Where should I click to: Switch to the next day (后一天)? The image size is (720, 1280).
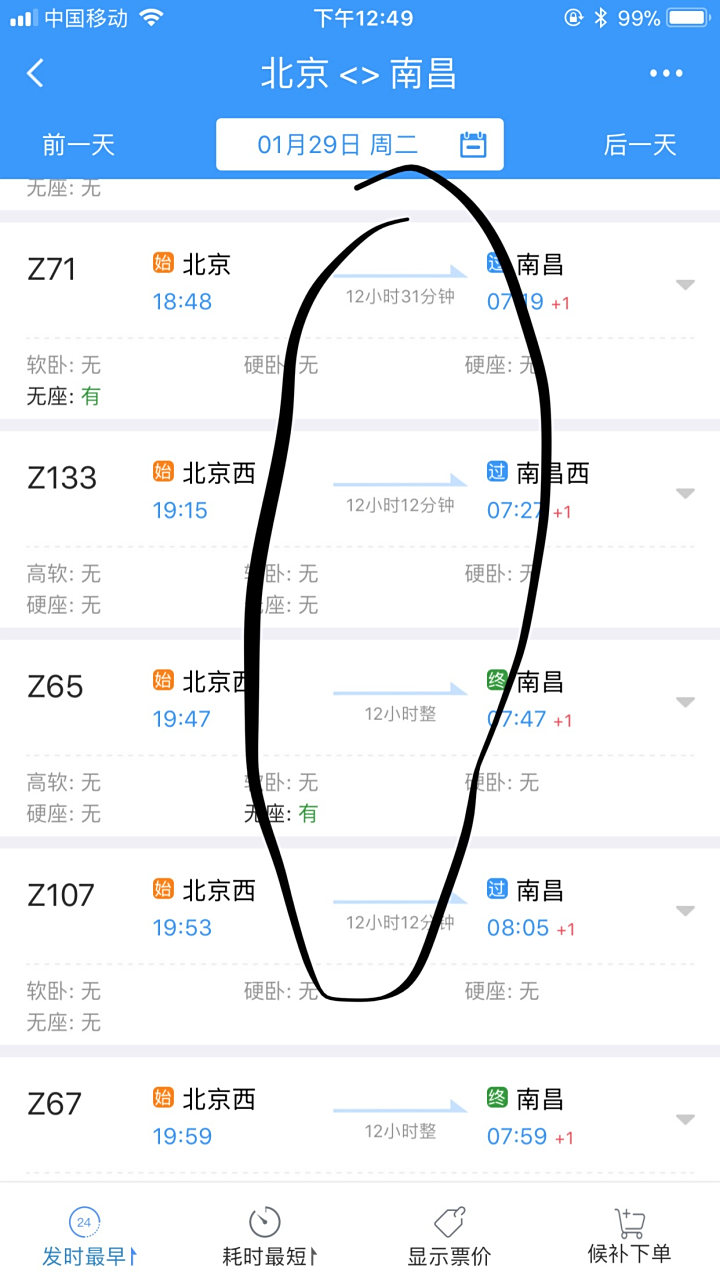tap(640, 145)
